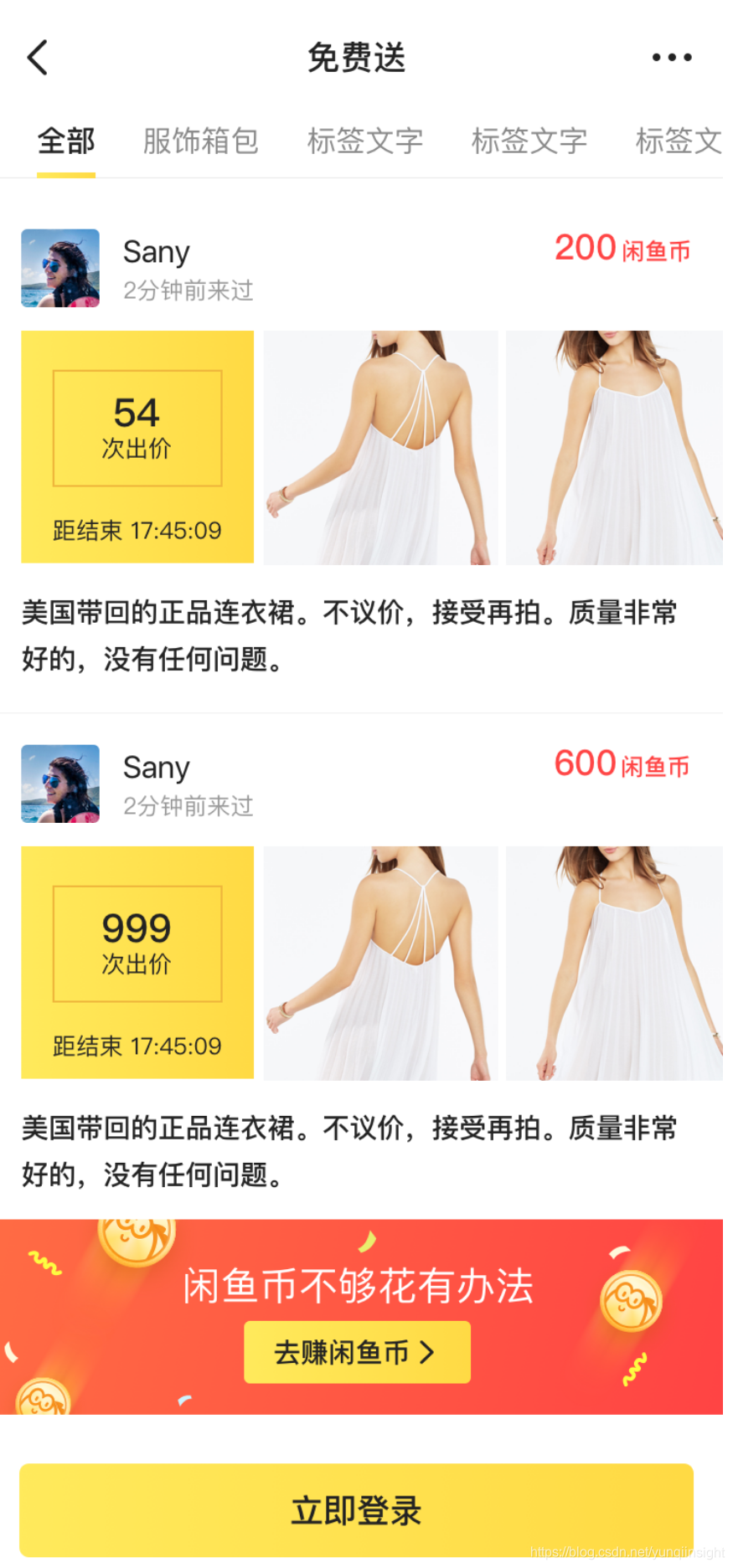
Task: Select the 服饰箱包 tab
Action: [200, 141]
